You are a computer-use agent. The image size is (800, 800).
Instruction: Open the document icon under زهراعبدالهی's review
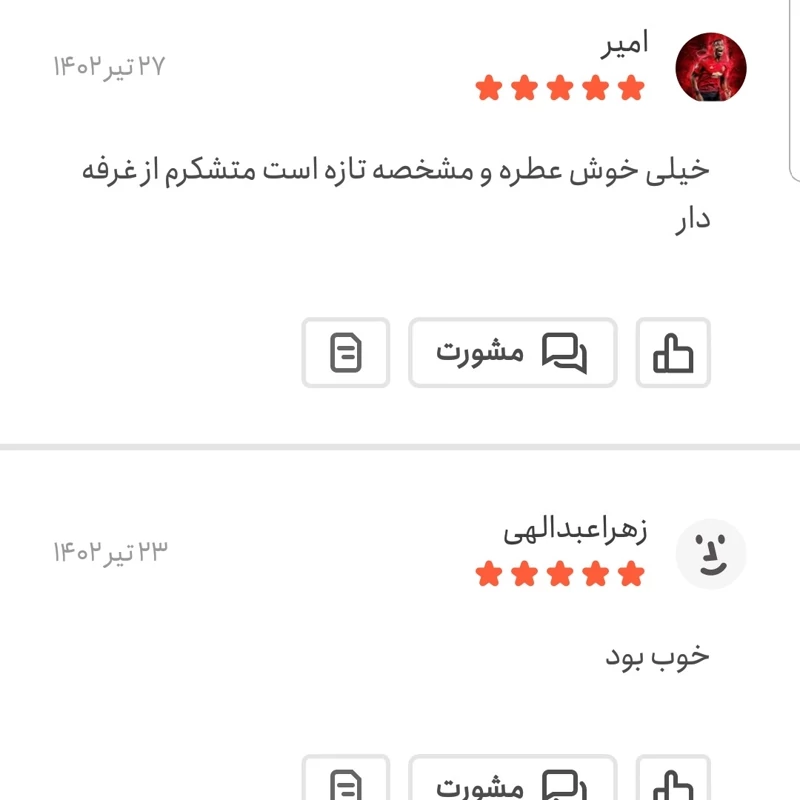pos(346,784)
